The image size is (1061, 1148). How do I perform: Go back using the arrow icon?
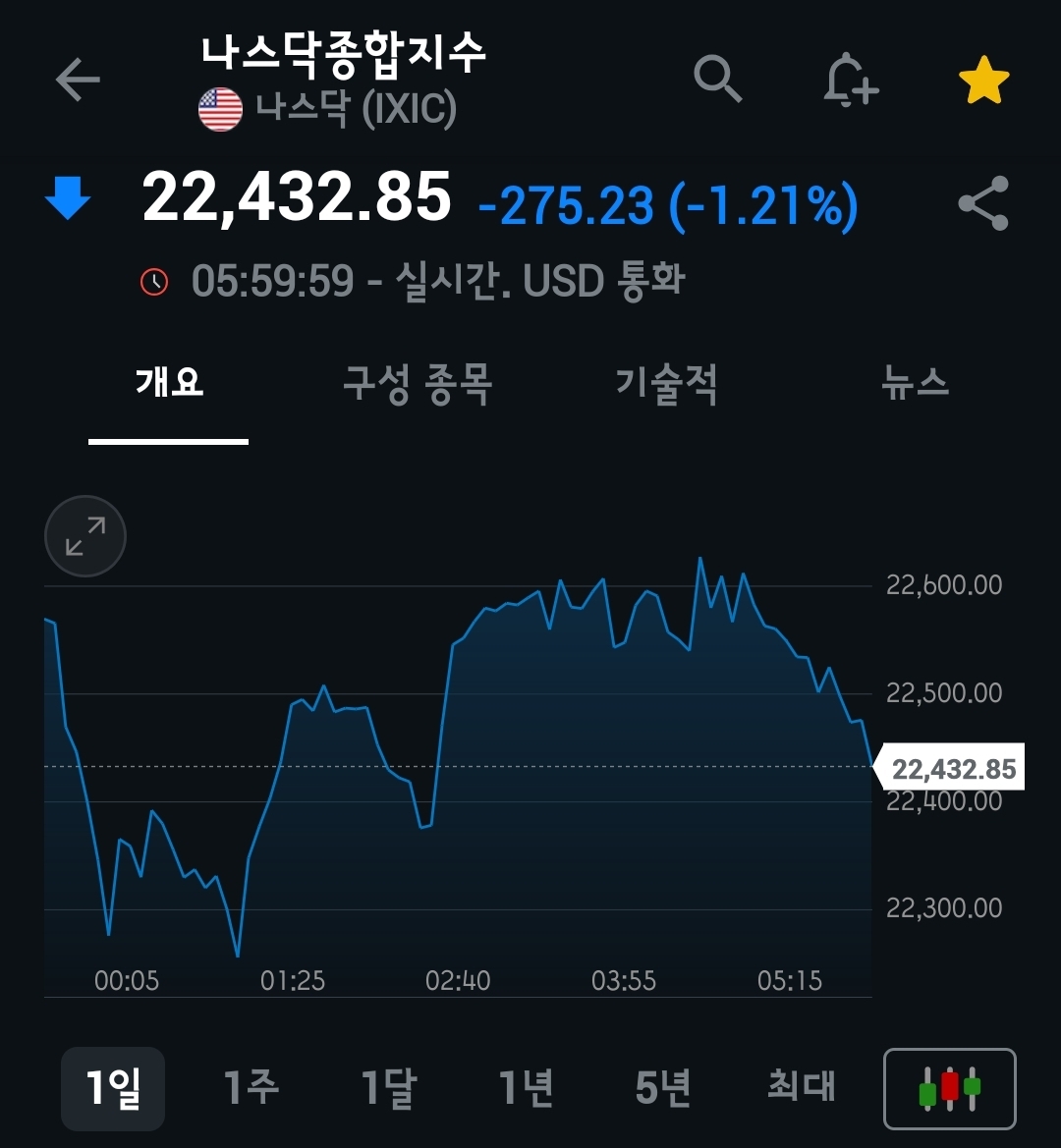click(x=78, y=80)
